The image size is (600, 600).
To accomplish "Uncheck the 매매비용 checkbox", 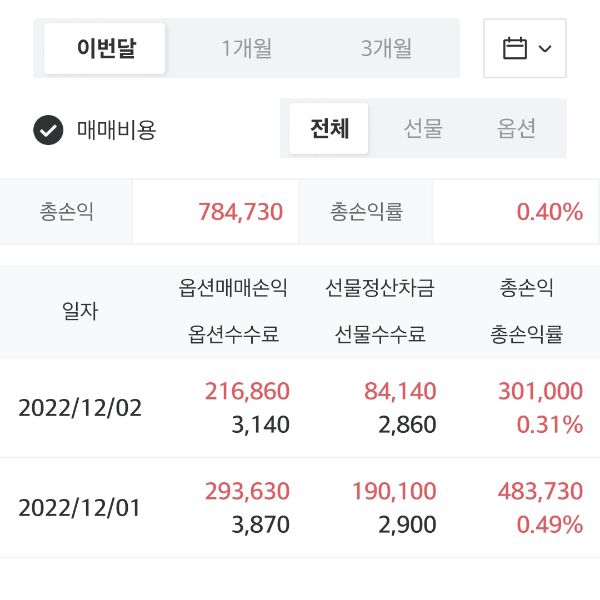I will (48, 130).
